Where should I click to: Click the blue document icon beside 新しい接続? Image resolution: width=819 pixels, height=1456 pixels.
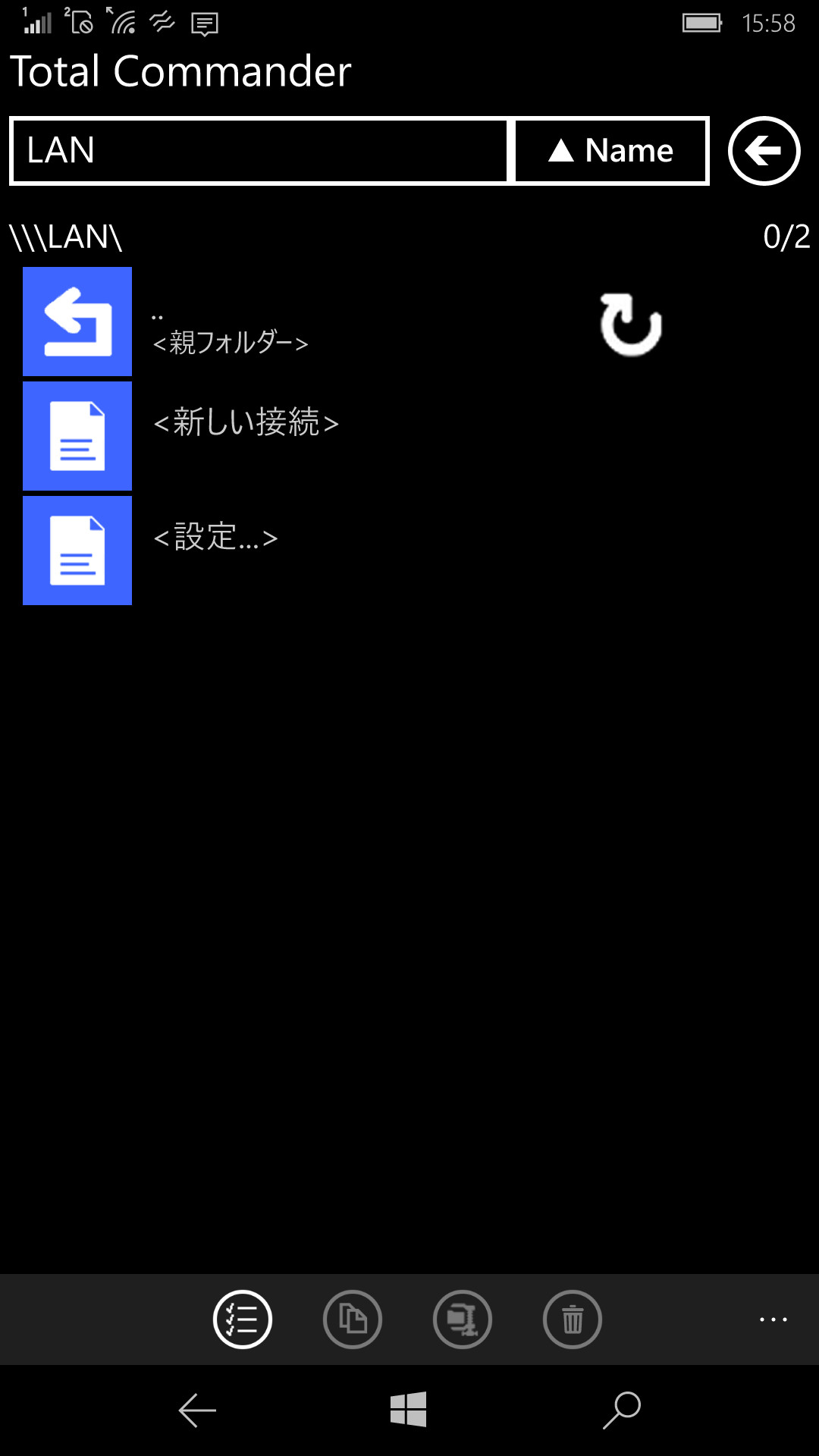pos(77,435)
